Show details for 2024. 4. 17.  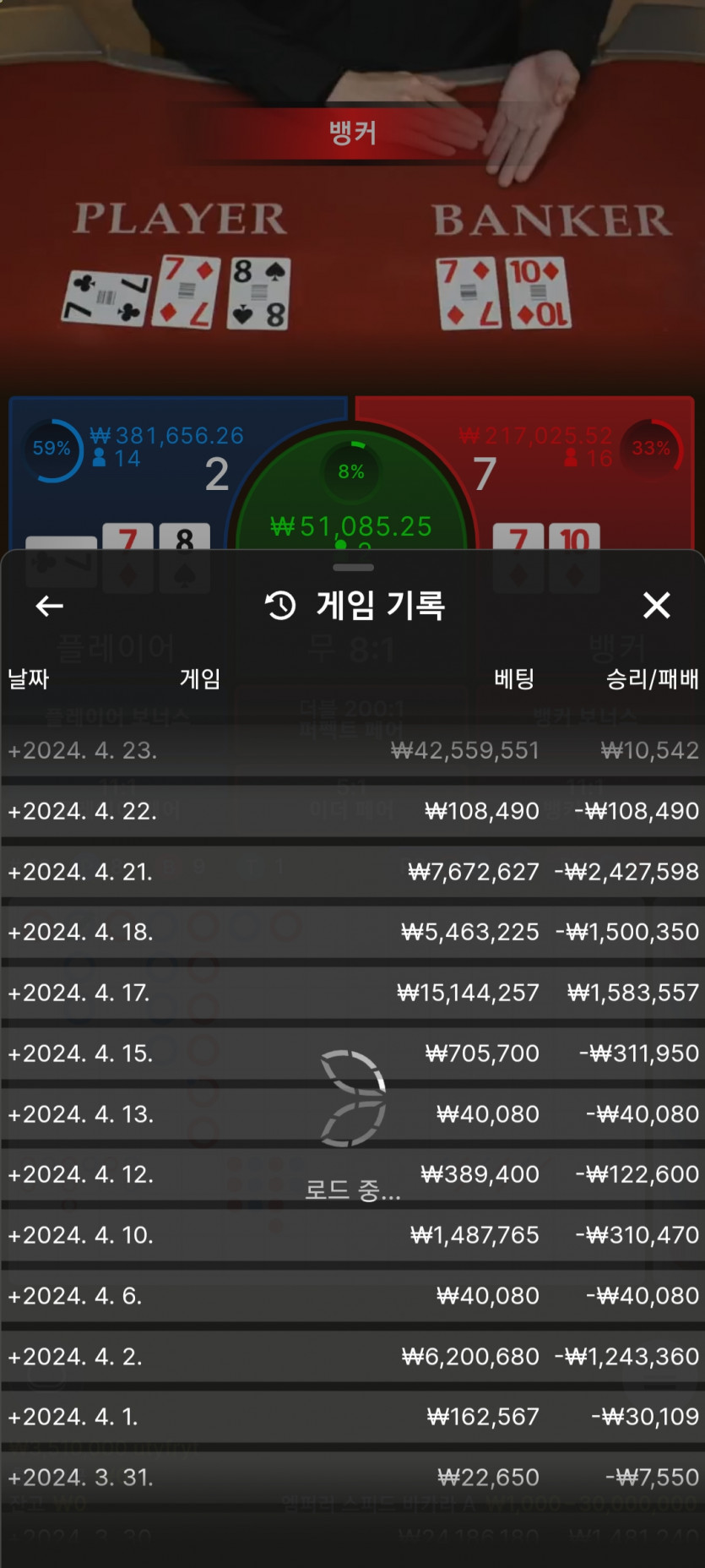coord(79,993)
